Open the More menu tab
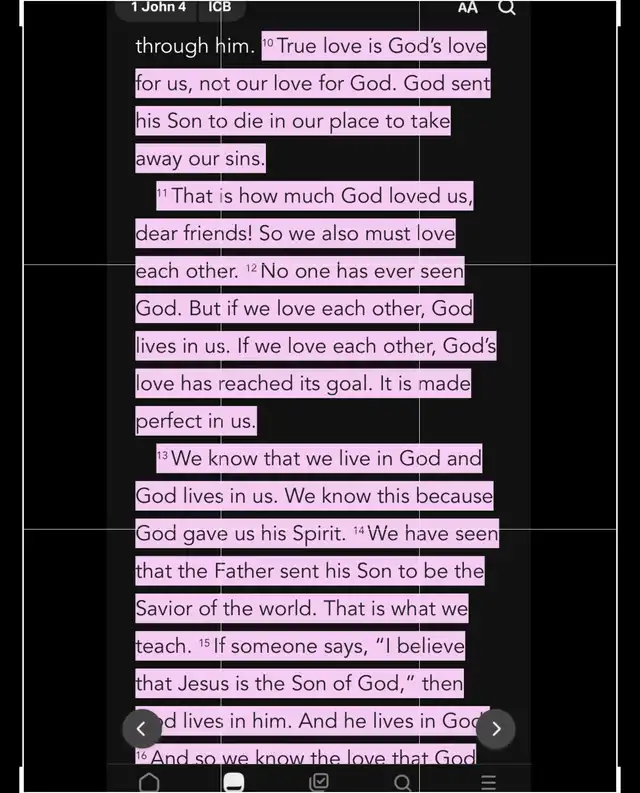Viewport: 640px width, 793px height. point(488,782)
